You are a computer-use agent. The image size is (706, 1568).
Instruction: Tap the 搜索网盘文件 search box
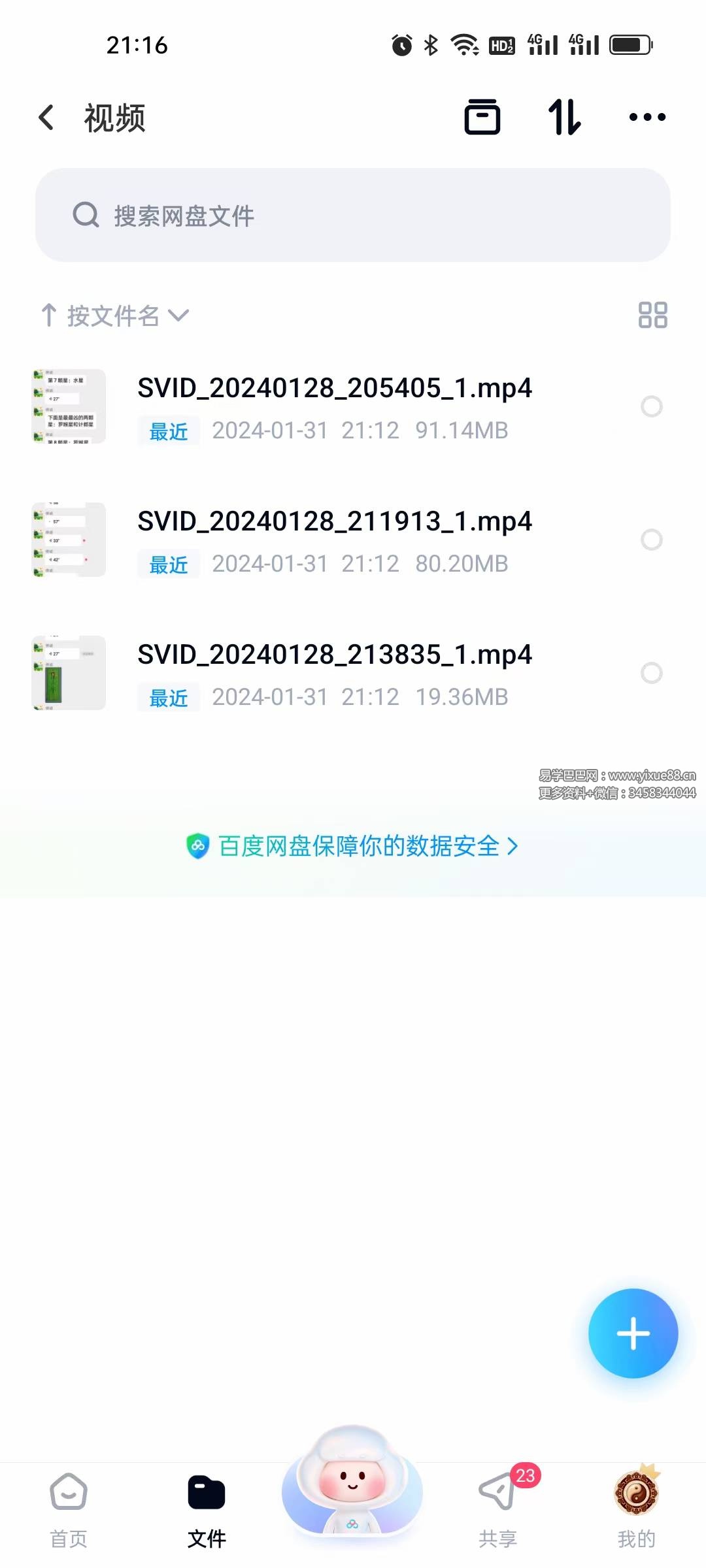353,215
